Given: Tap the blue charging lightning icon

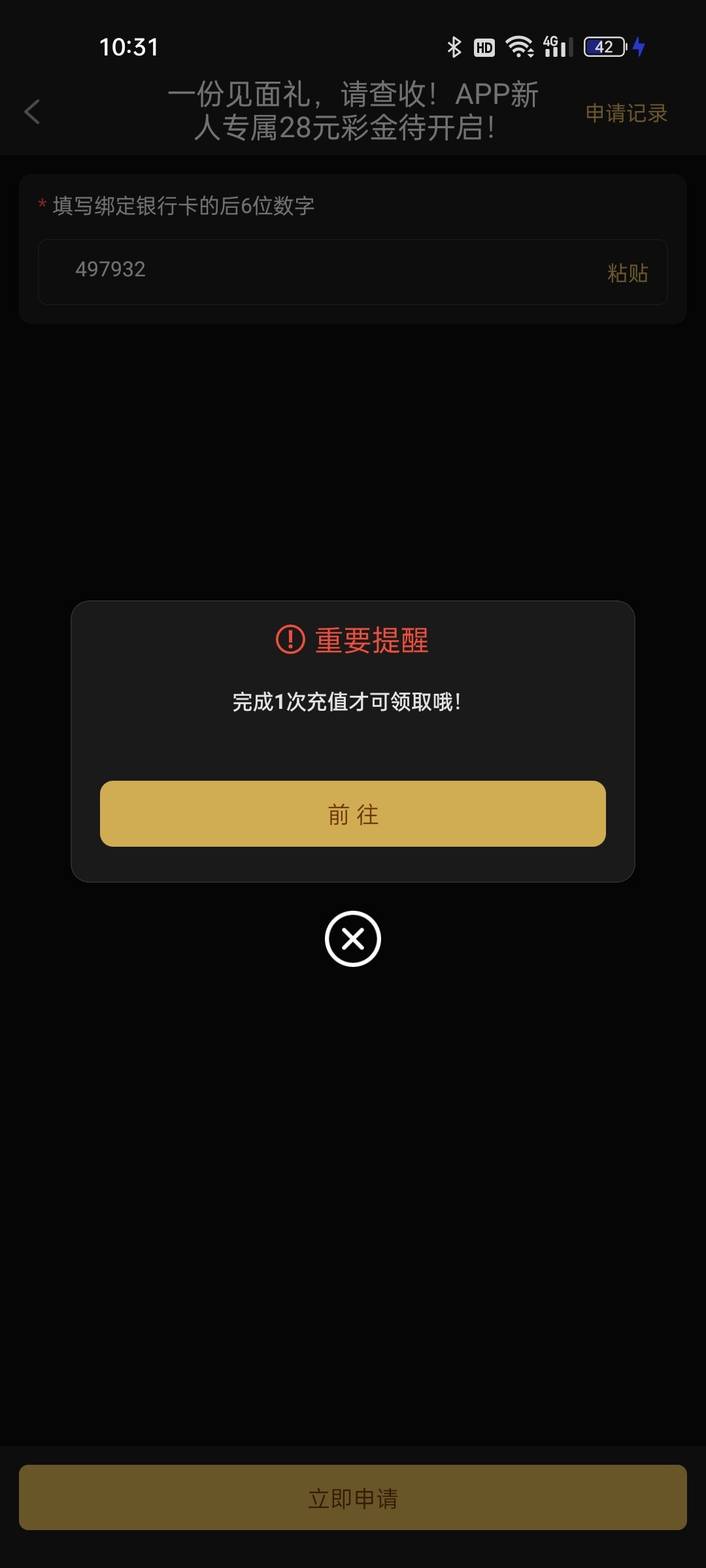Looking at the screenshot, I should (637, 47).
